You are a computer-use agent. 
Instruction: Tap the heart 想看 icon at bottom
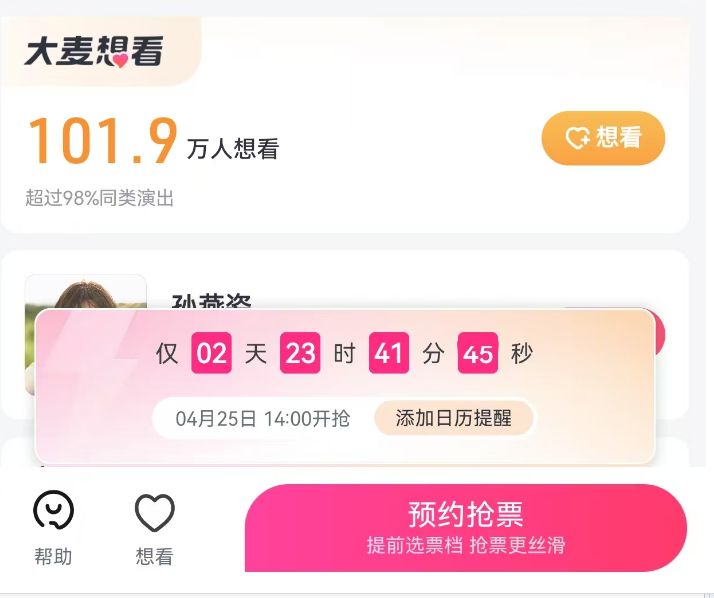point(155,529)
